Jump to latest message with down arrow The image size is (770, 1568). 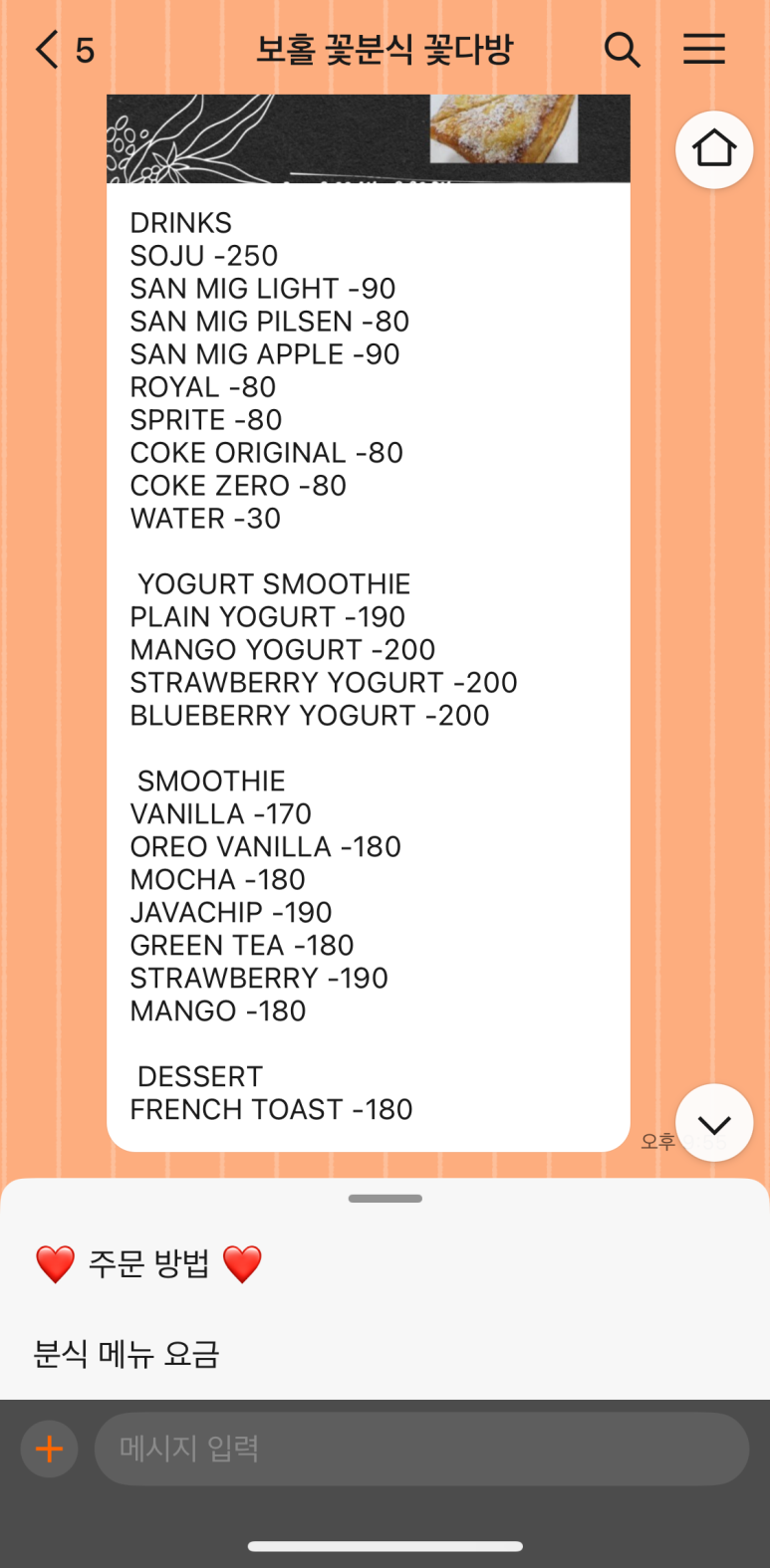(x=713, y=1123)
